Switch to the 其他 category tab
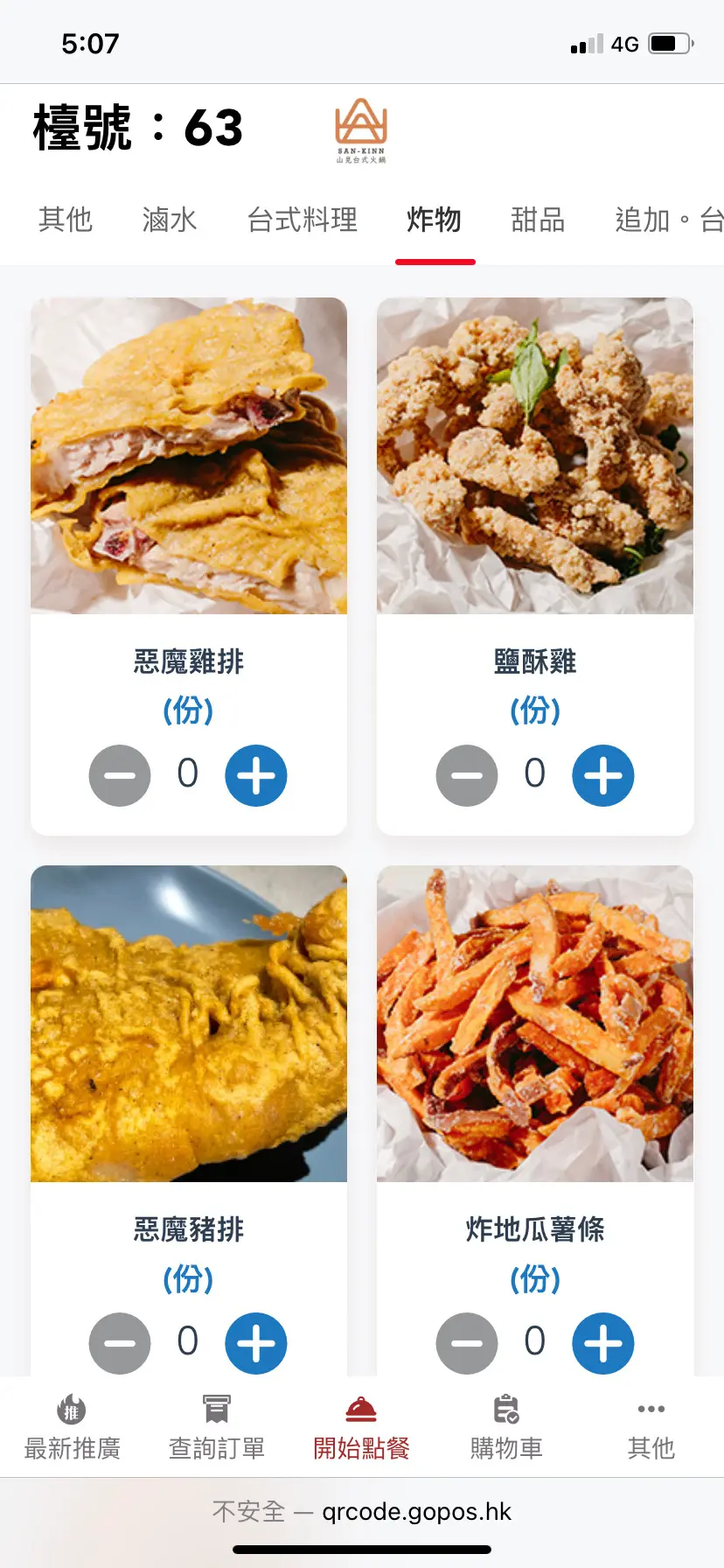 66,220
